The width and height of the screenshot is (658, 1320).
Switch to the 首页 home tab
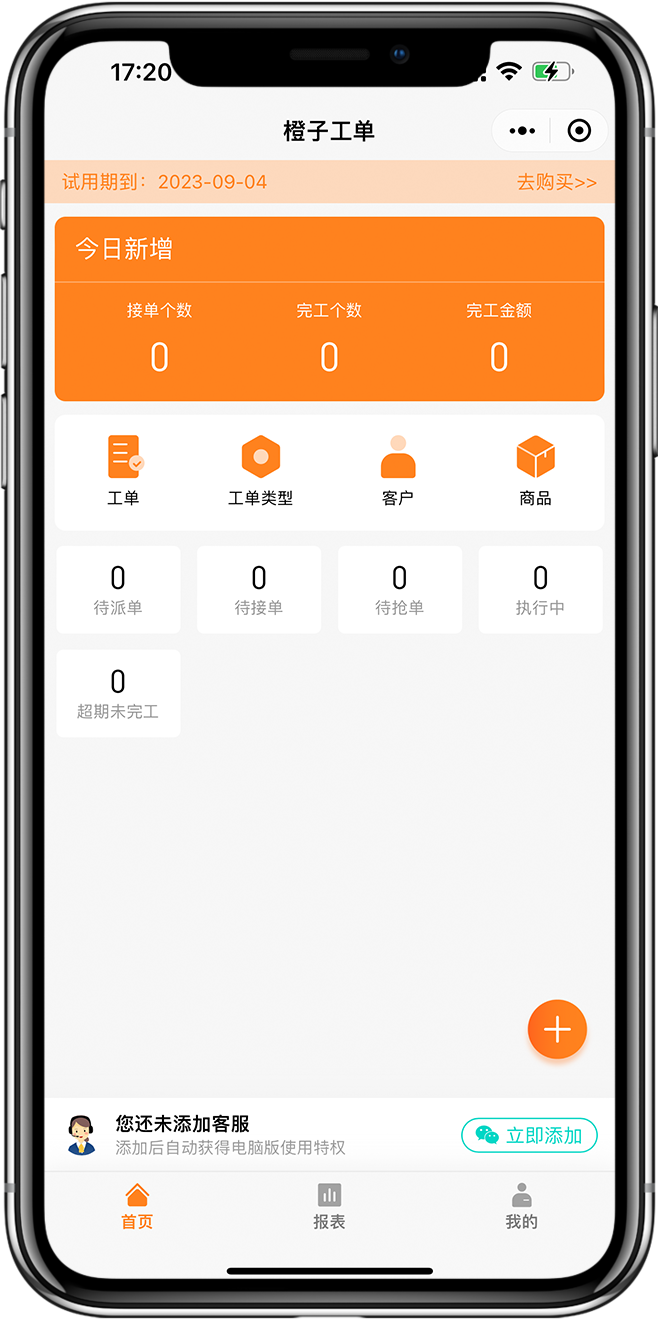tap(137, 1206)
